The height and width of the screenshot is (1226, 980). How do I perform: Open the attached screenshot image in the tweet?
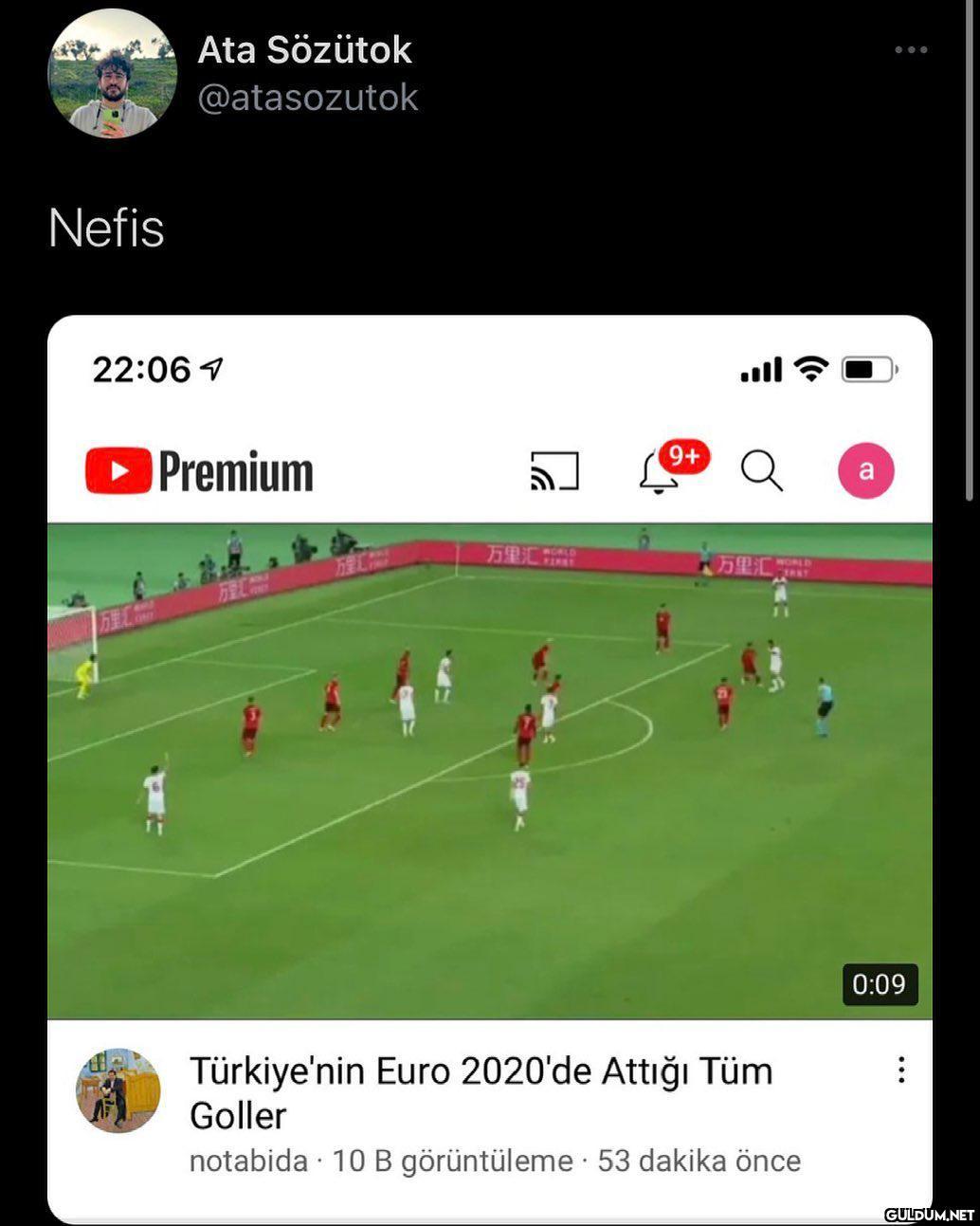[x=489, y=768]
